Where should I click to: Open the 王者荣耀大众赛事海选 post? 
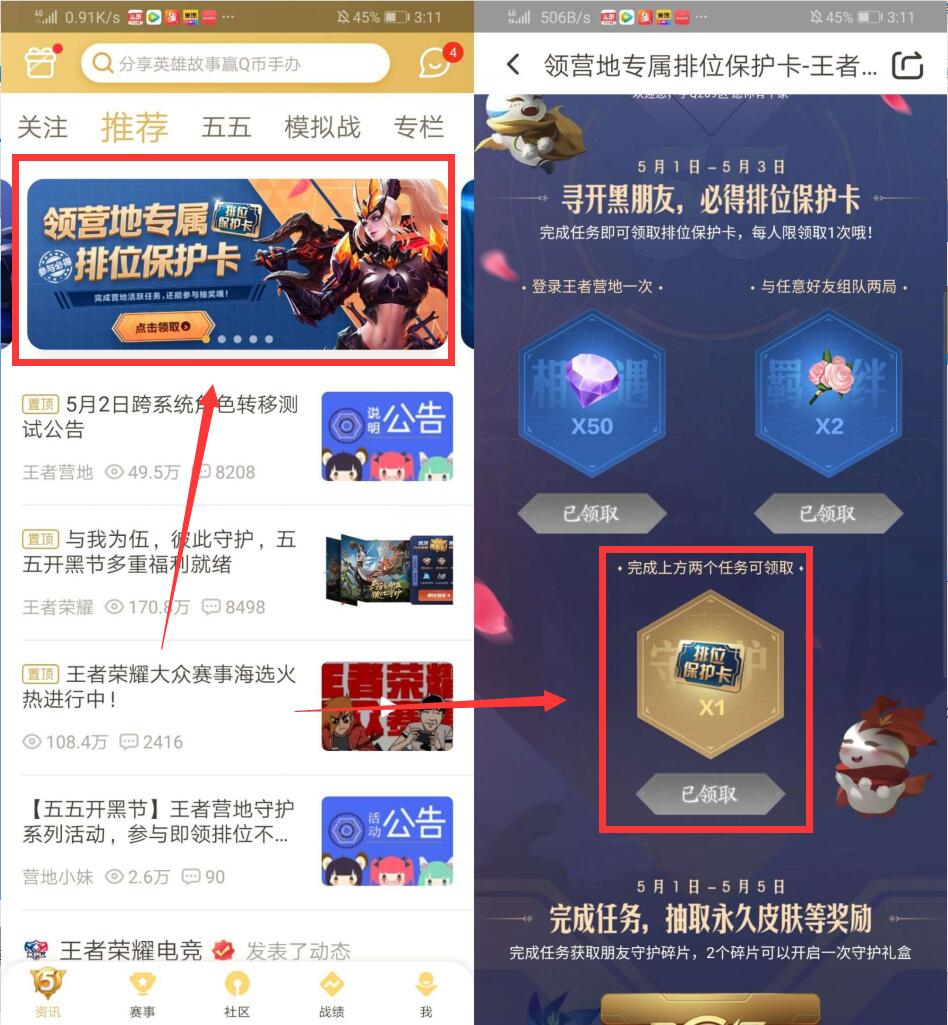tap(160, 687)
